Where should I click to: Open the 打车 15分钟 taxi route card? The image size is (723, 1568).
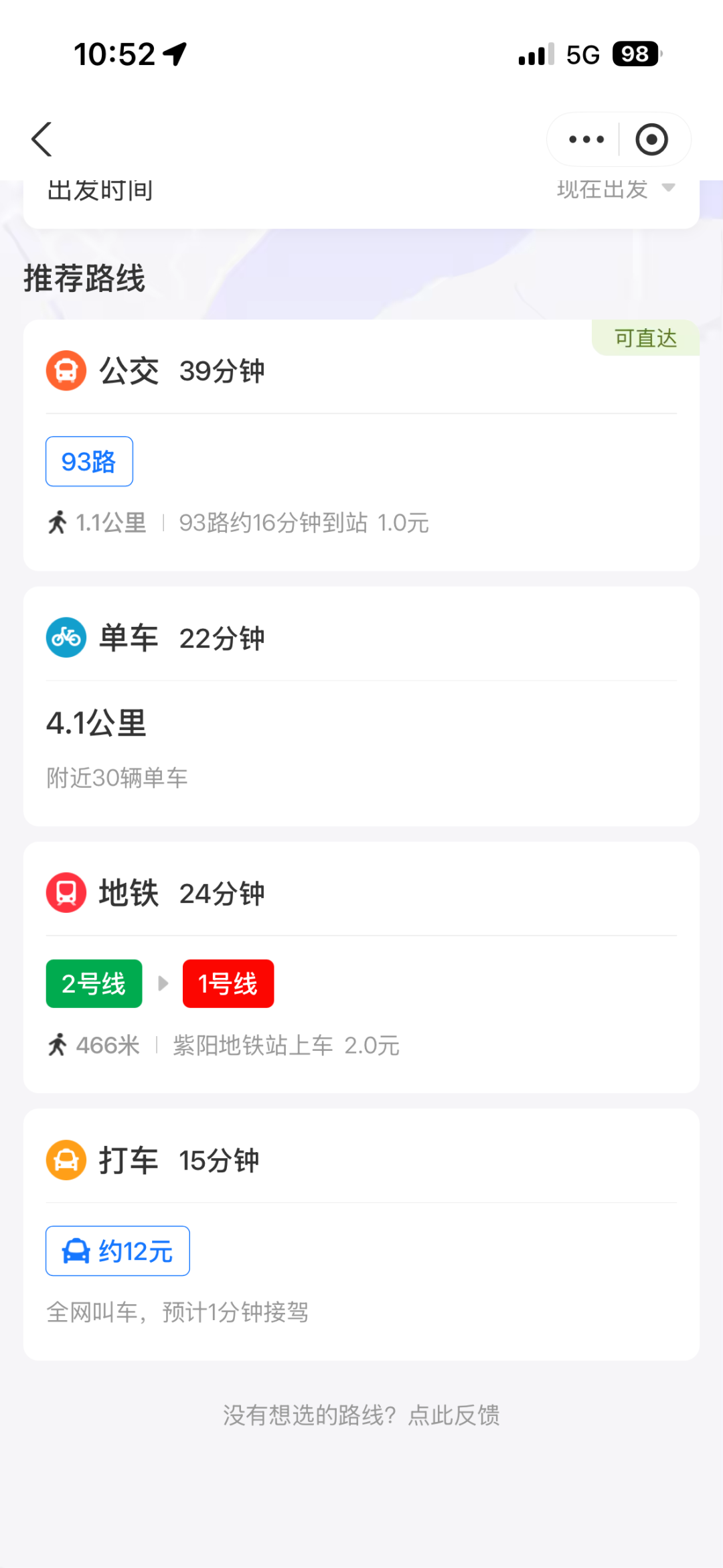pyautogui.click(x=361, y=1234)
